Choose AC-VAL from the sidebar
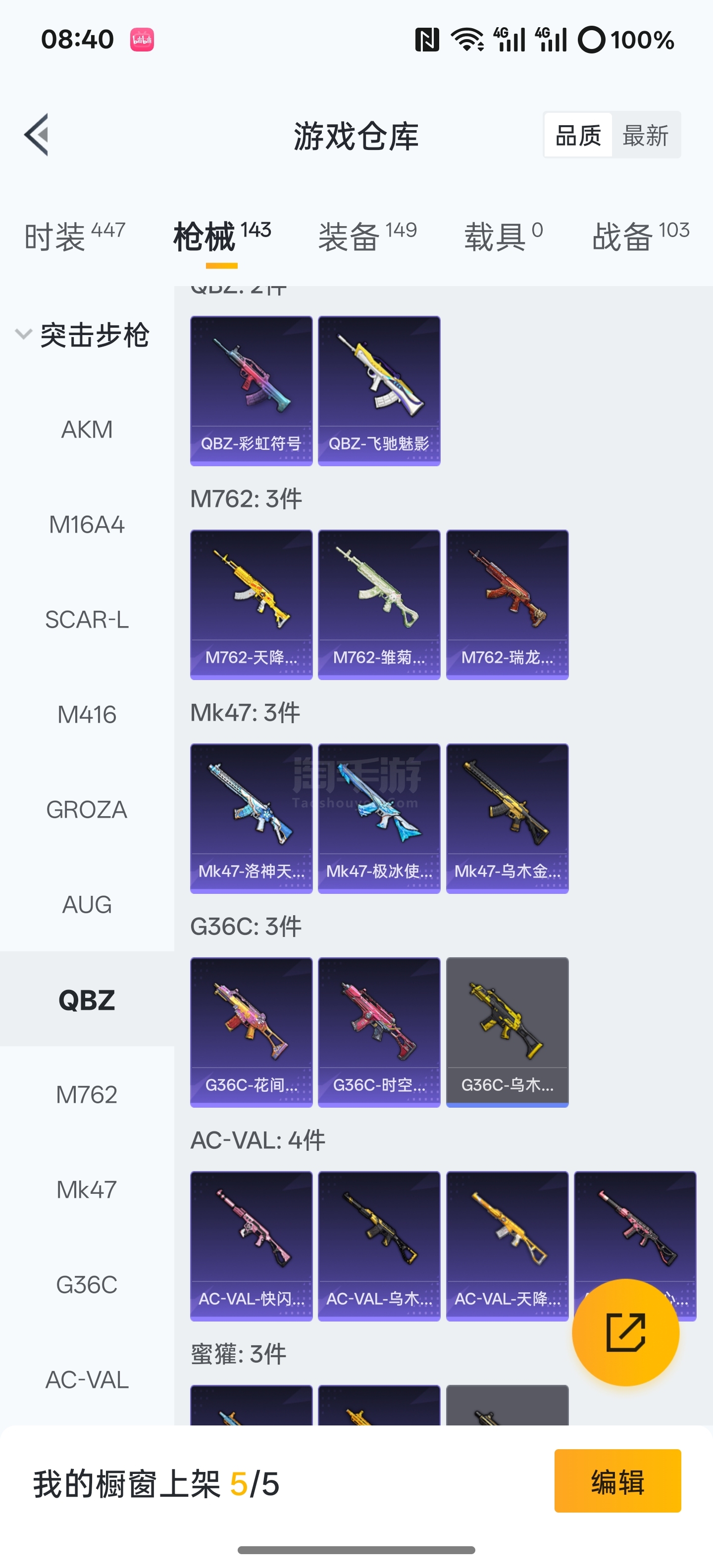 click(87, 1379)
